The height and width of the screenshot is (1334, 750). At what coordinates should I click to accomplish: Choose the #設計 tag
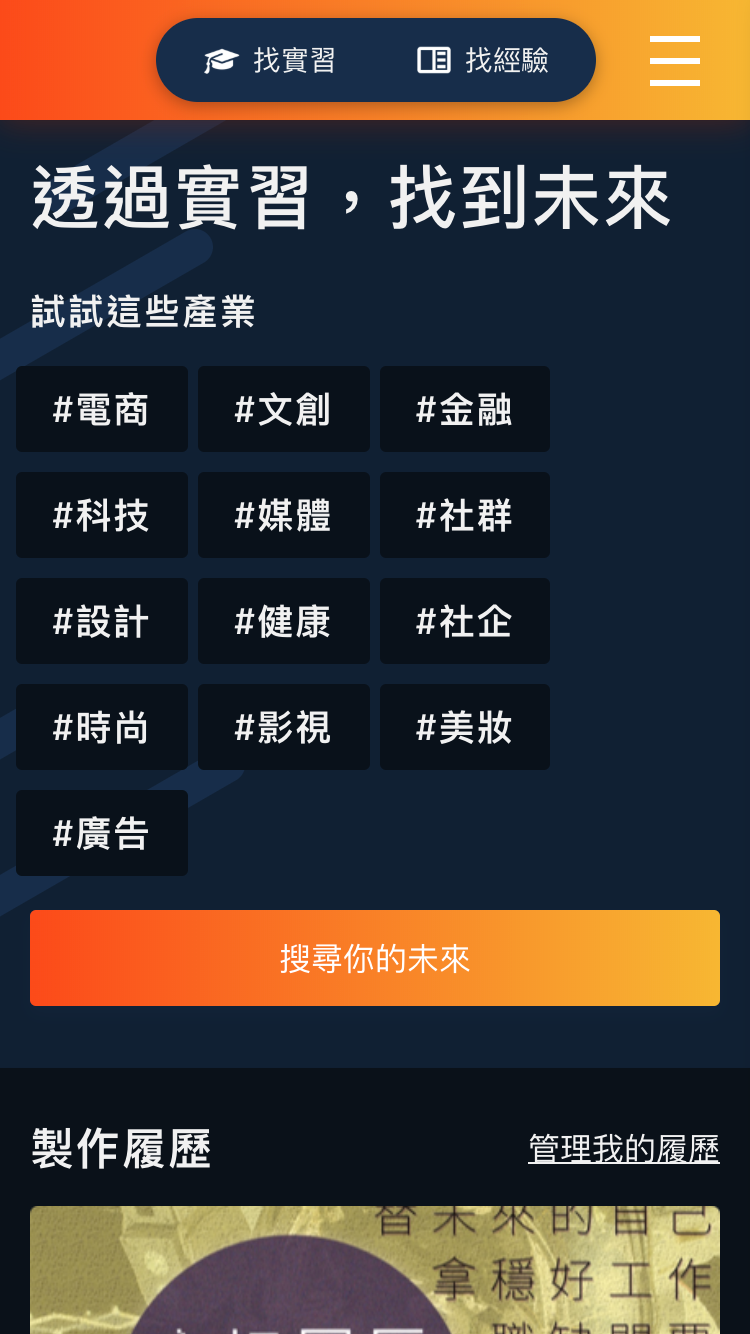pyautogui.click(x=102, y=621)
